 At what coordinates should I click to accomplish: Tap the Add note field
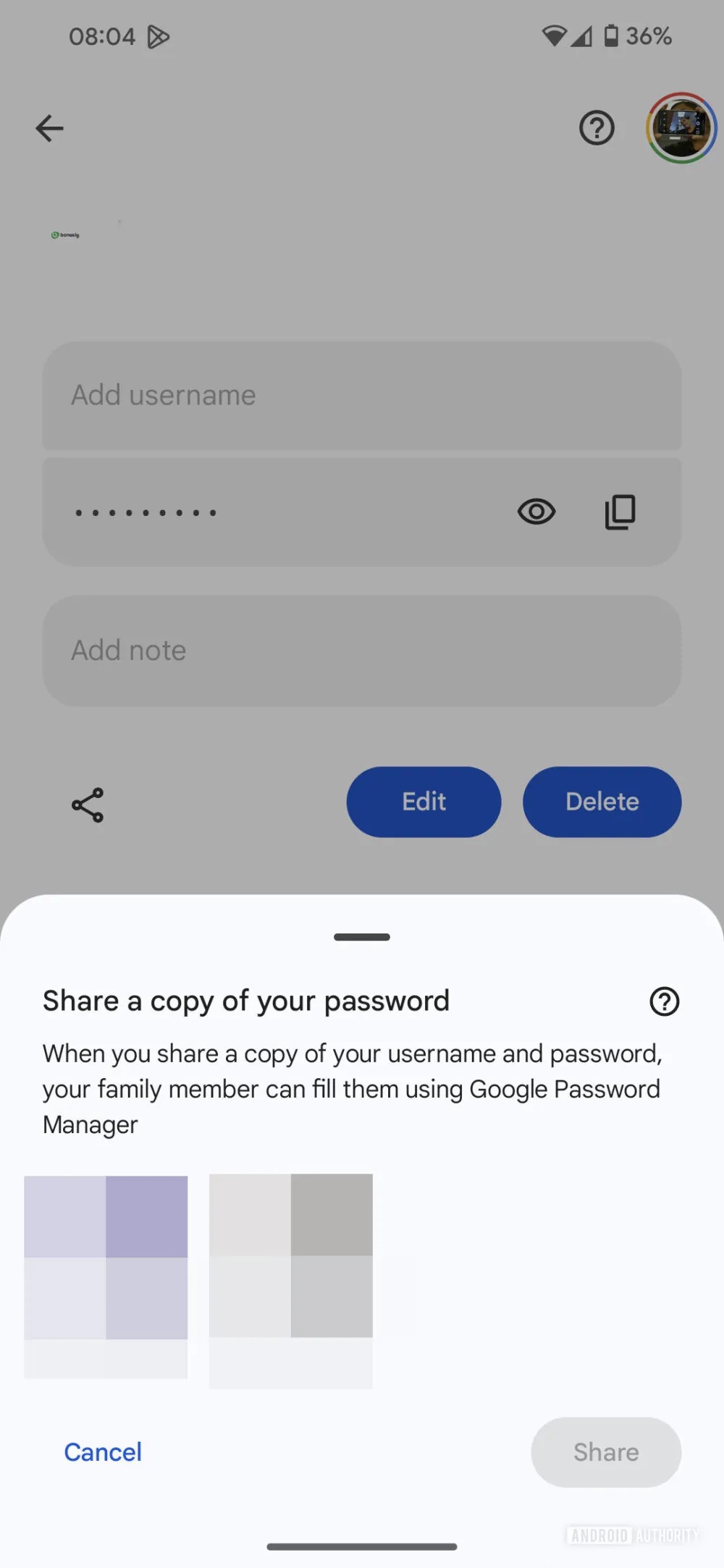coord(362,650)
